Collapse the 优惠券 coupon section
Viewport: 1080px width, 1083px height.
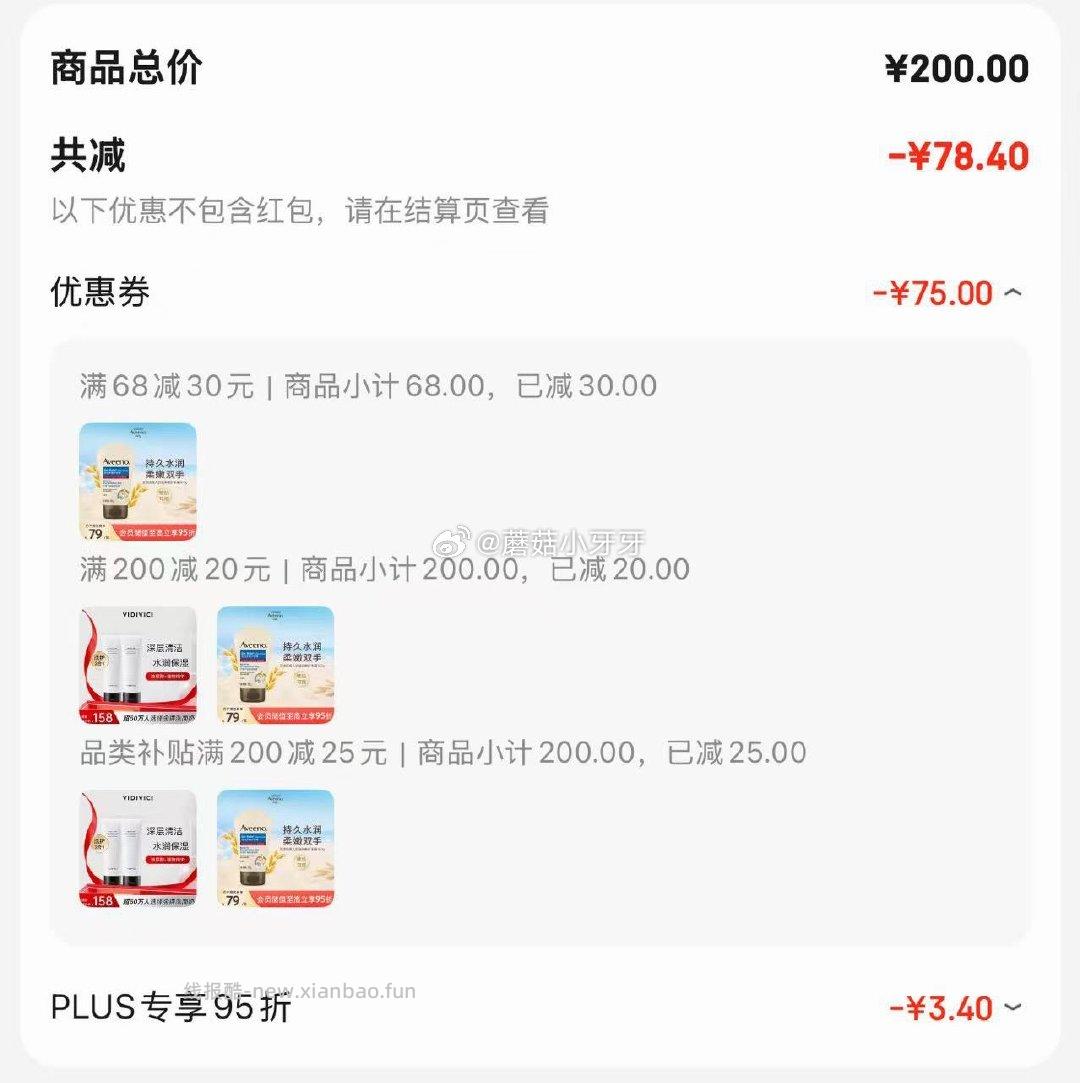click(1012, 292)
